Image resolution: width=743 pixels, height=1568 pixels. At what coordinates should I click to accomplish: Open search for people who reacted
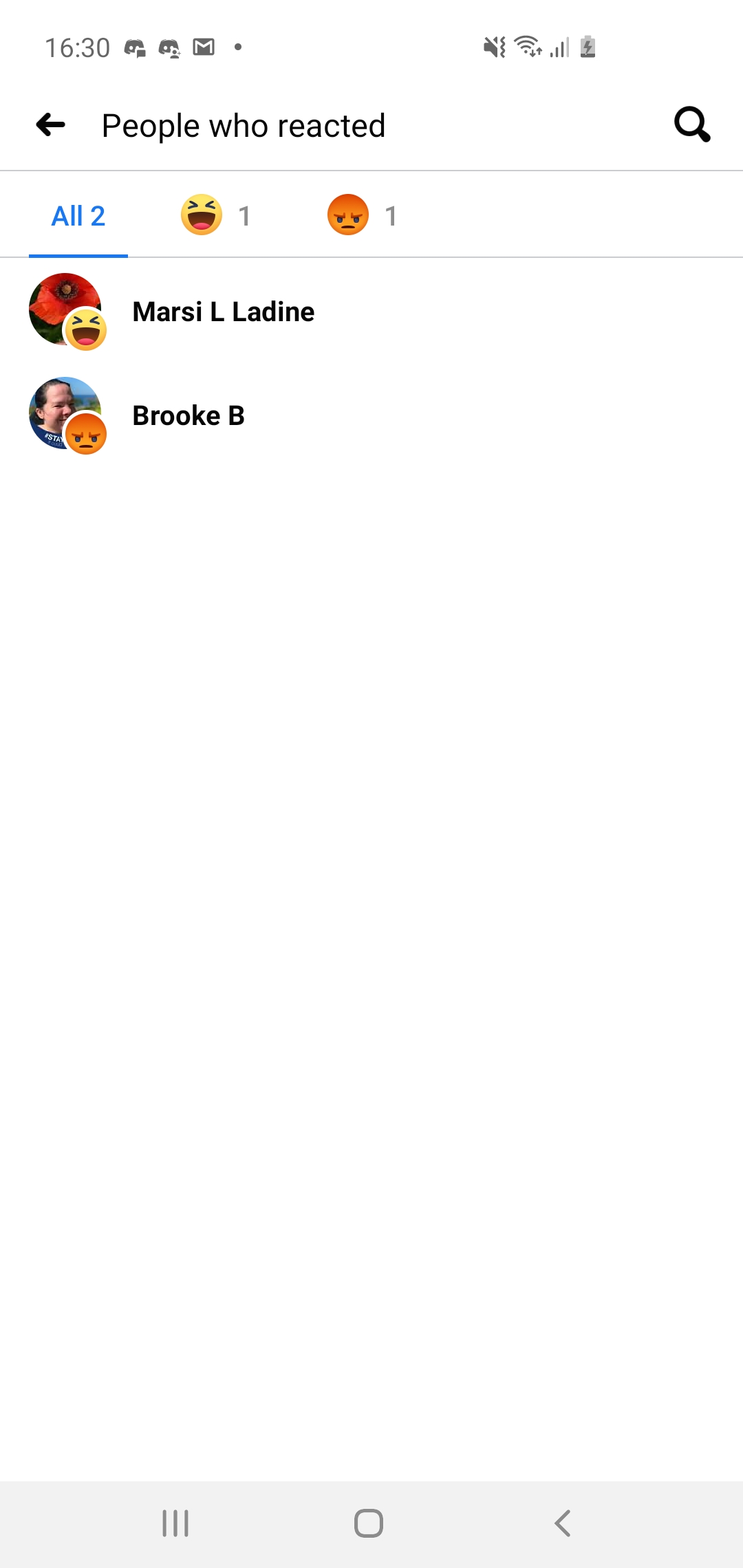tap(692, 124)
